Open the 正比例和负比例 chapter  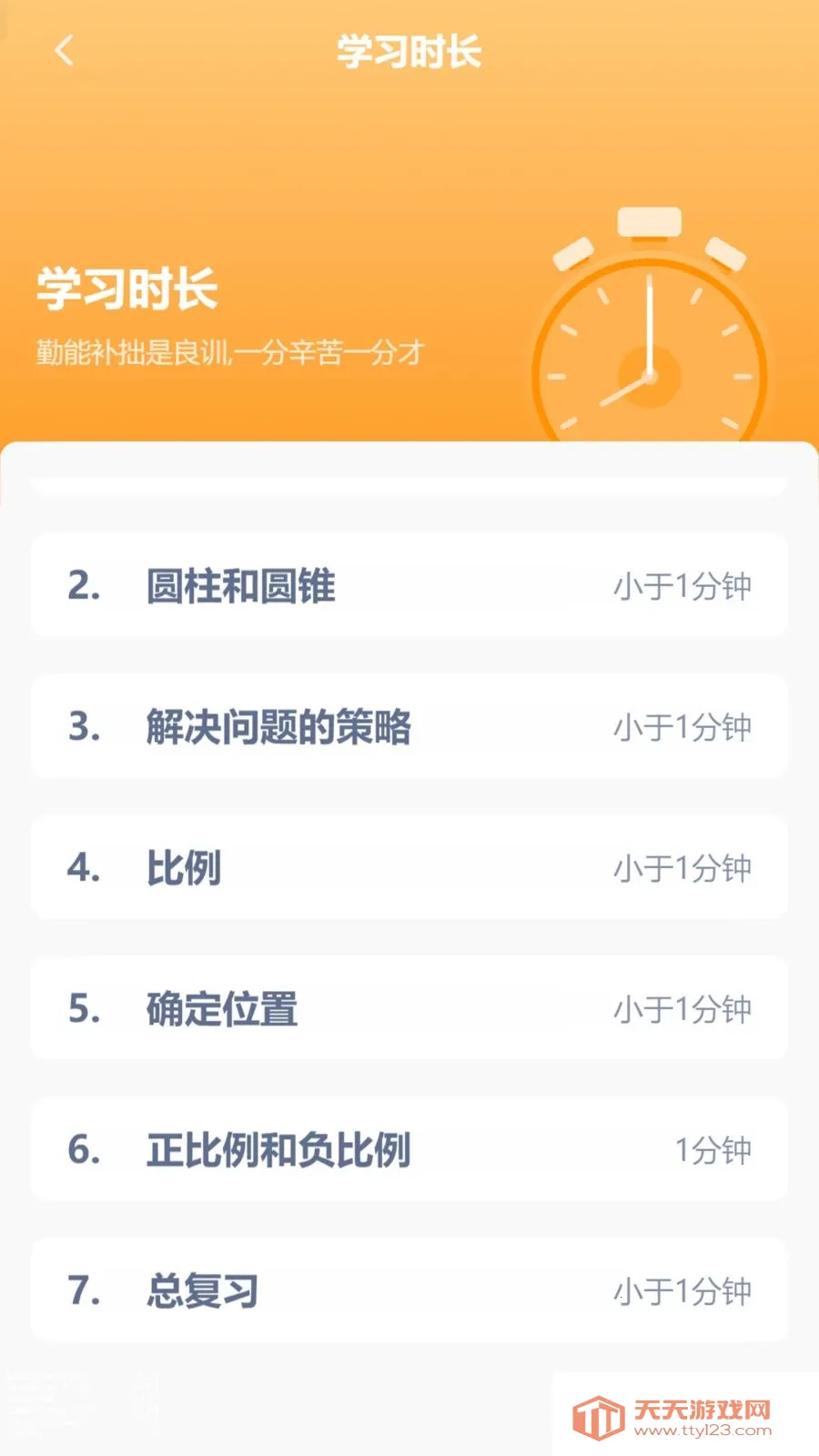pos(409,1149)
